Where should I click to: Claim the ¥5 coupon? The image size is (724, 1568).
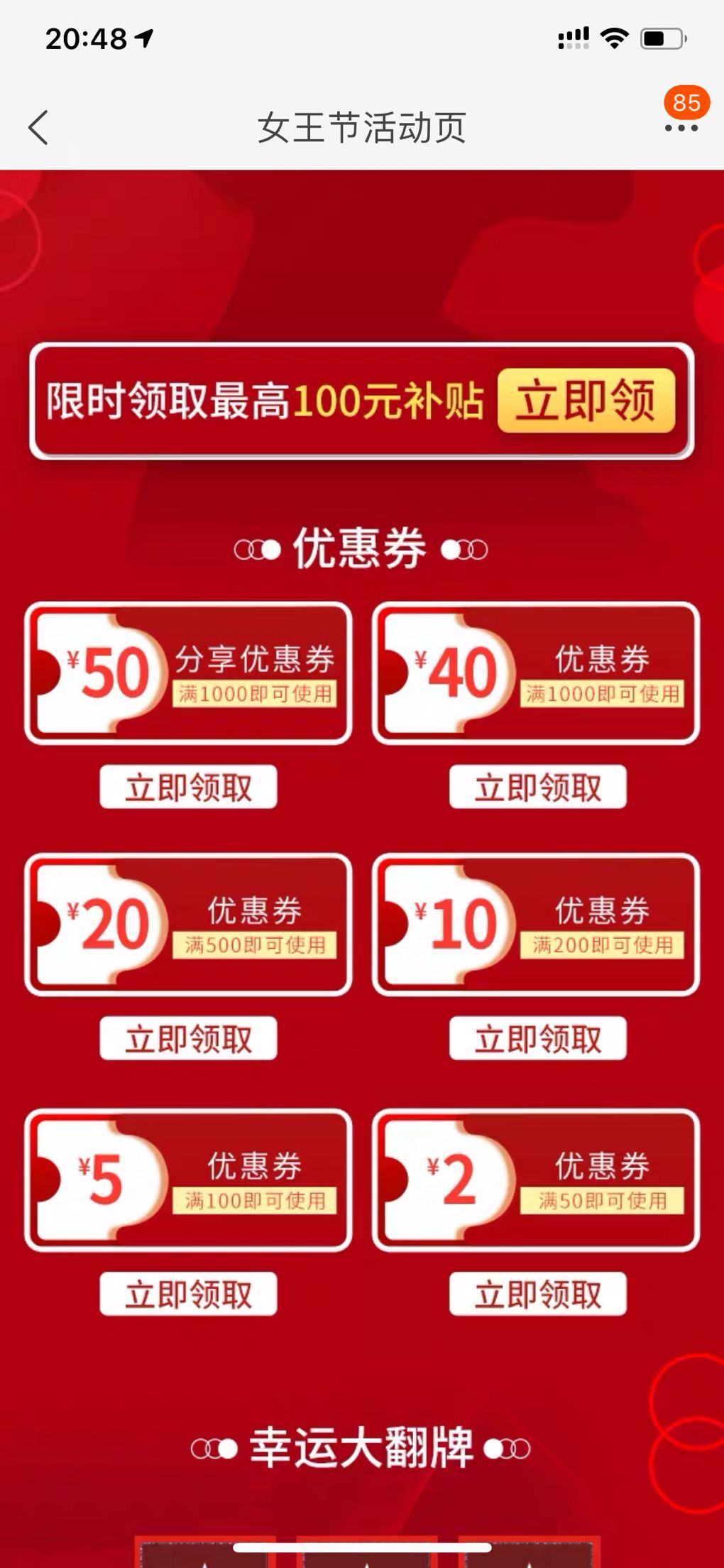[188, 1294]
